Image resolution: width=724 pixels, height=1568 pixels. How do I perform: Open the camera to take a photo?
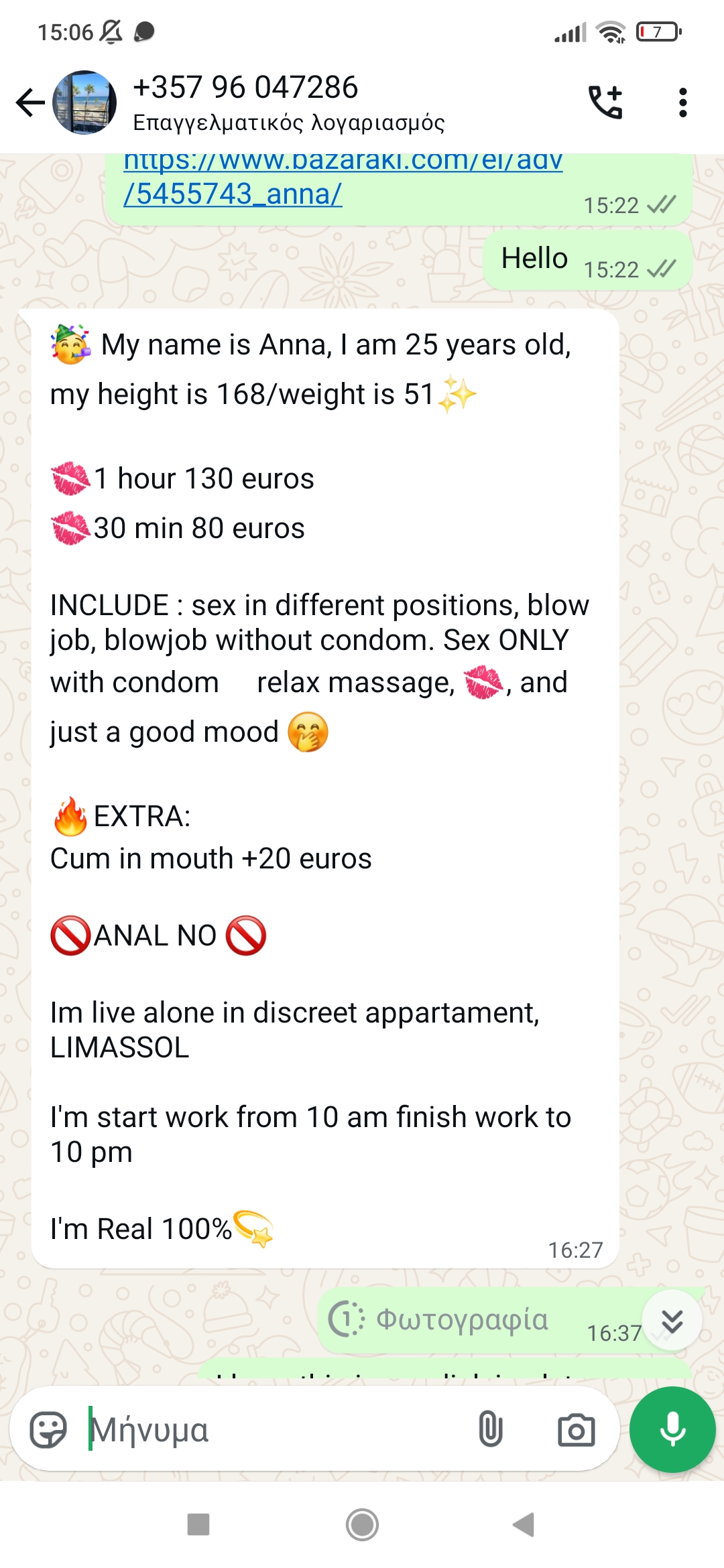pyautogui.click(x=577, y=1430)
